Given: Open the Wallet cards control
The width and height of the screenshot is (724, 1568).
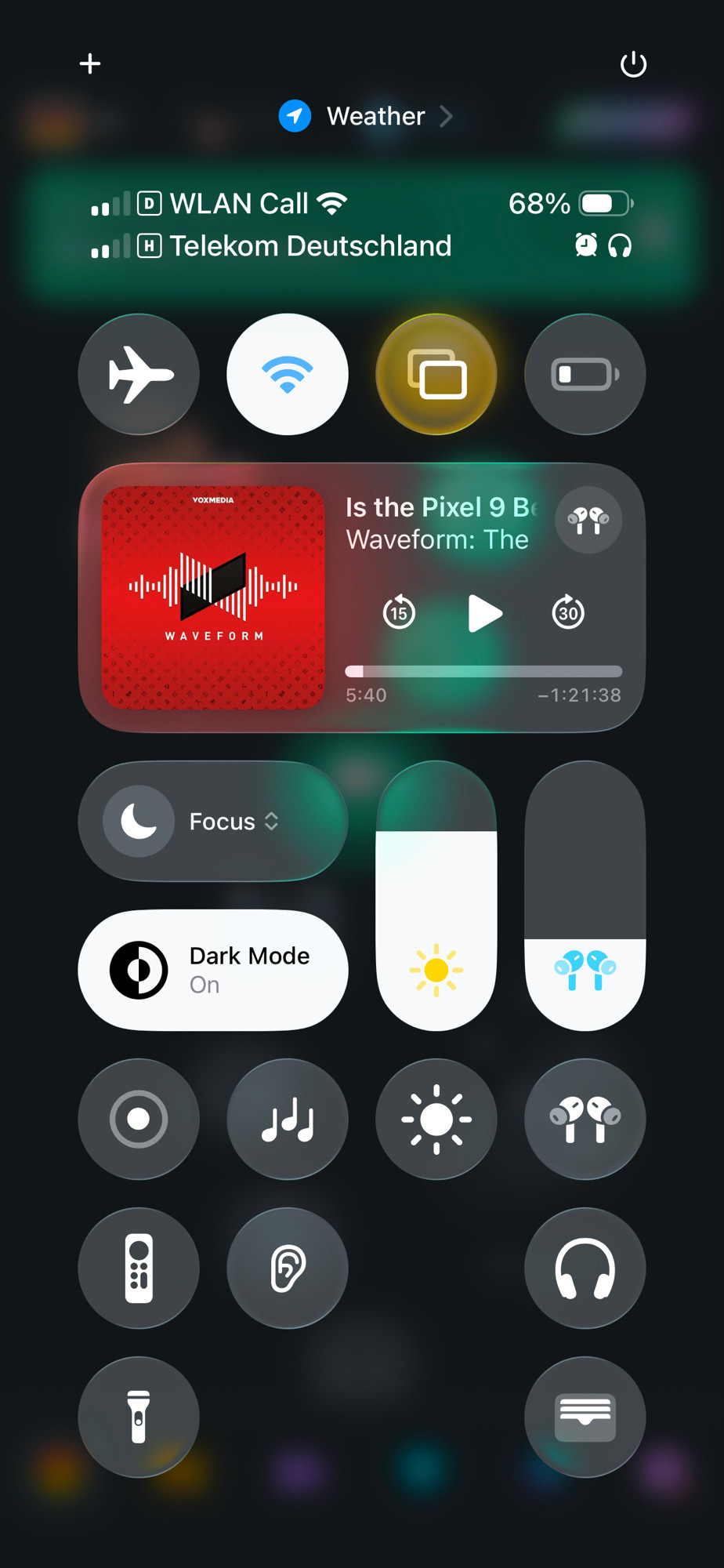Looking at the screenshot, I should (x=585, y=1417).
